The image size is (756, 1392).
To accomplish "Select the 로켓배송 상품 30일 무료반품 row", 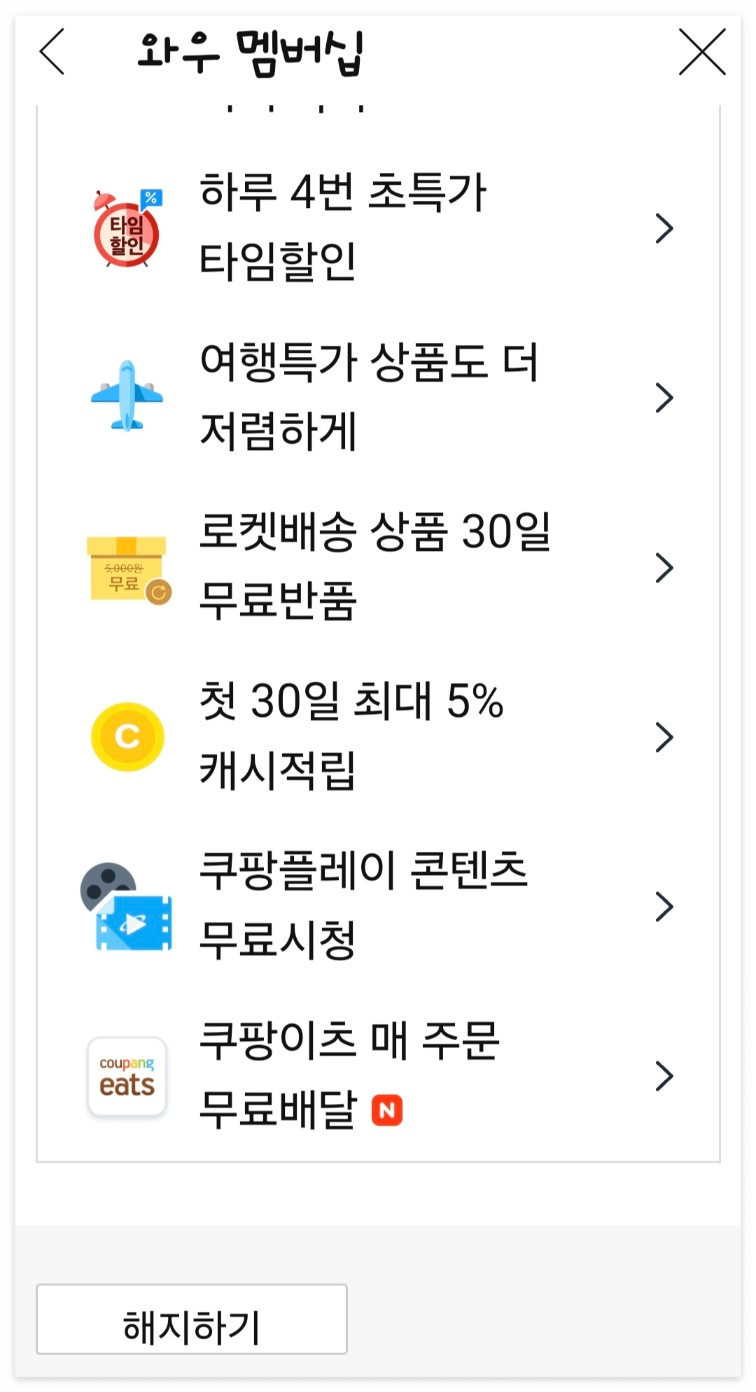I will coord(380,567).
